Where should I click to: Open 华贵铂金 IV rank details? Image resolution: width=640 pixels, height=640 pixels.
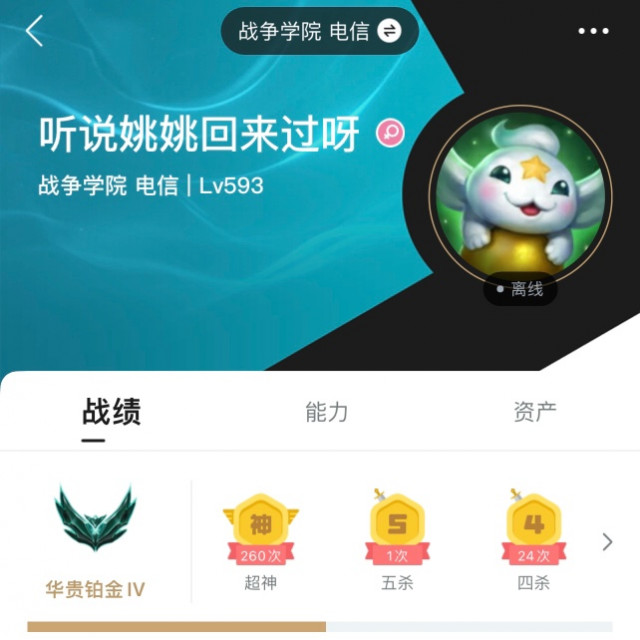tap(96, 540)
